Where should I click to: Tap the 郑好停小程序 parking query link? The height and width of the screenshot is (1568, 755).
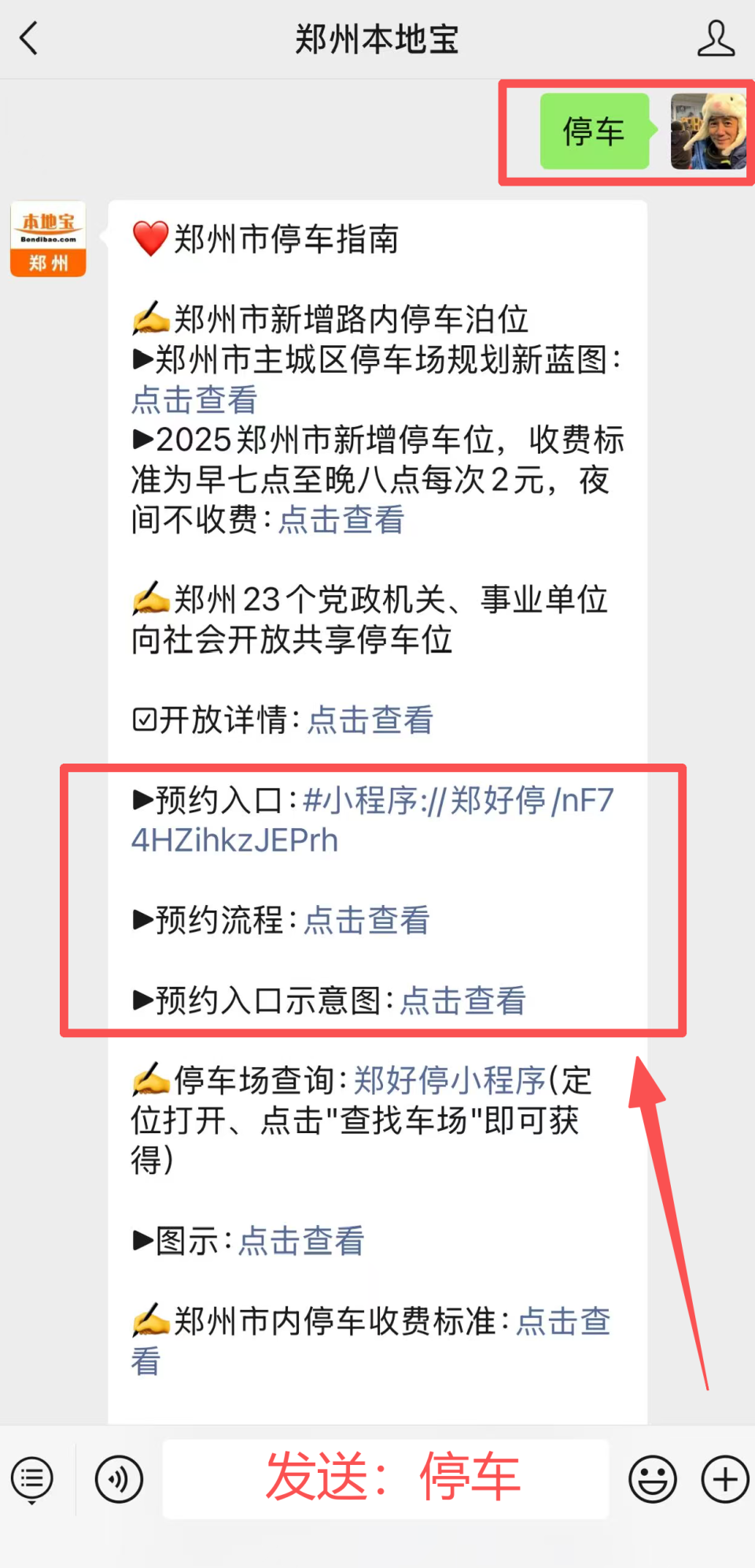449,1082
